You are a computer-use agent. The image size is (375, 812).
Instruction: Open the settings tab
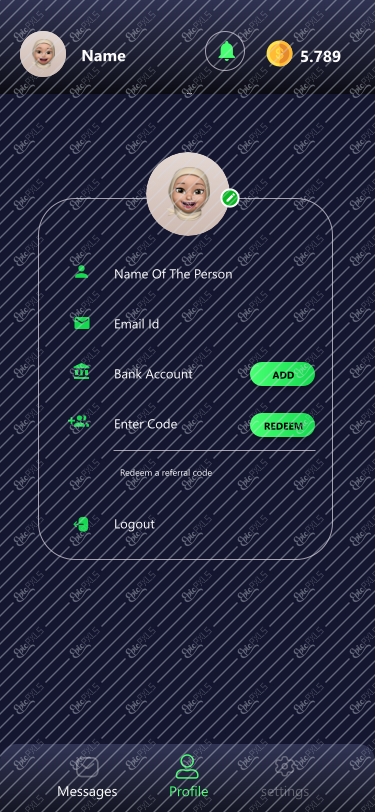(285, 777)
